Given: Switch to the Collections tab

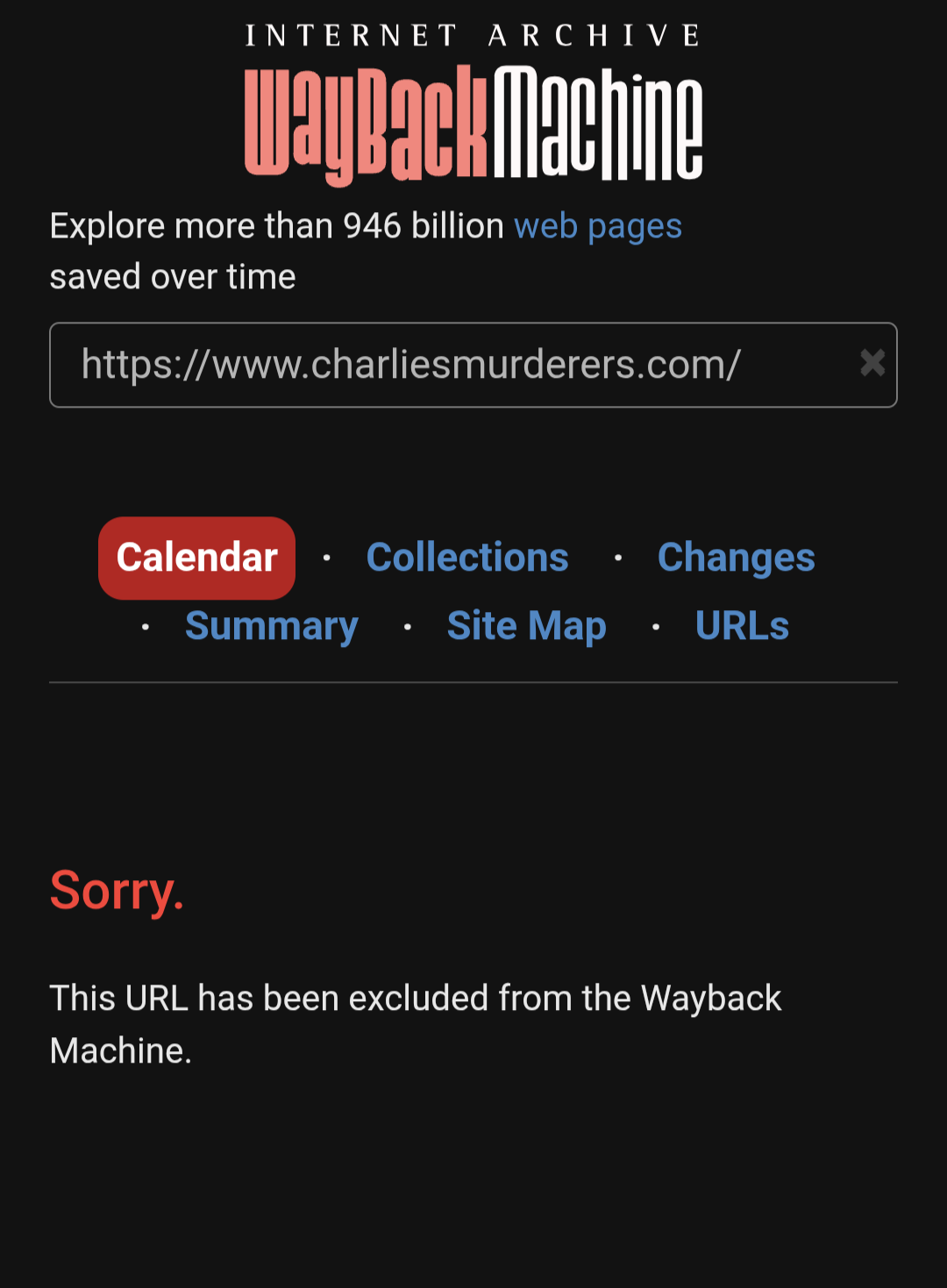Looking at the screenshot, I should click(x=467, y=558).
